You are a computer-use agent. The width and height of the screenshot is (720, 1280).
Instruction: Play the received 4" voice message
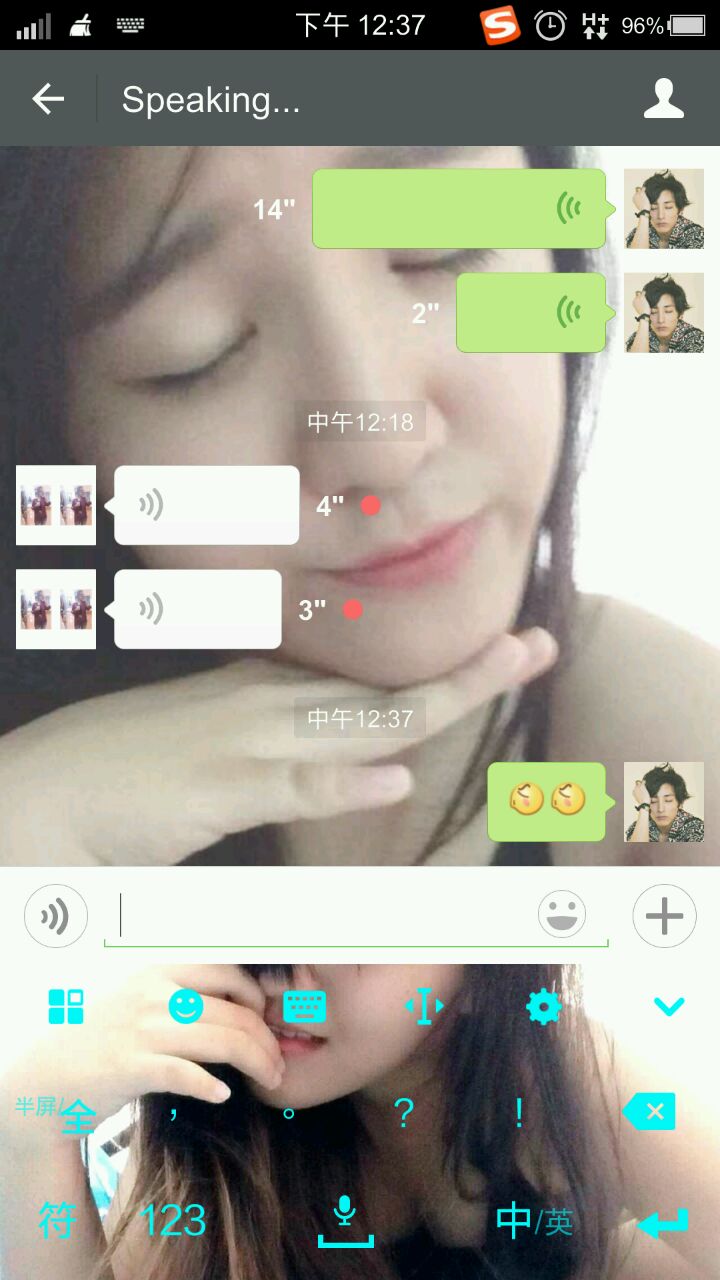tap(206, 505)
